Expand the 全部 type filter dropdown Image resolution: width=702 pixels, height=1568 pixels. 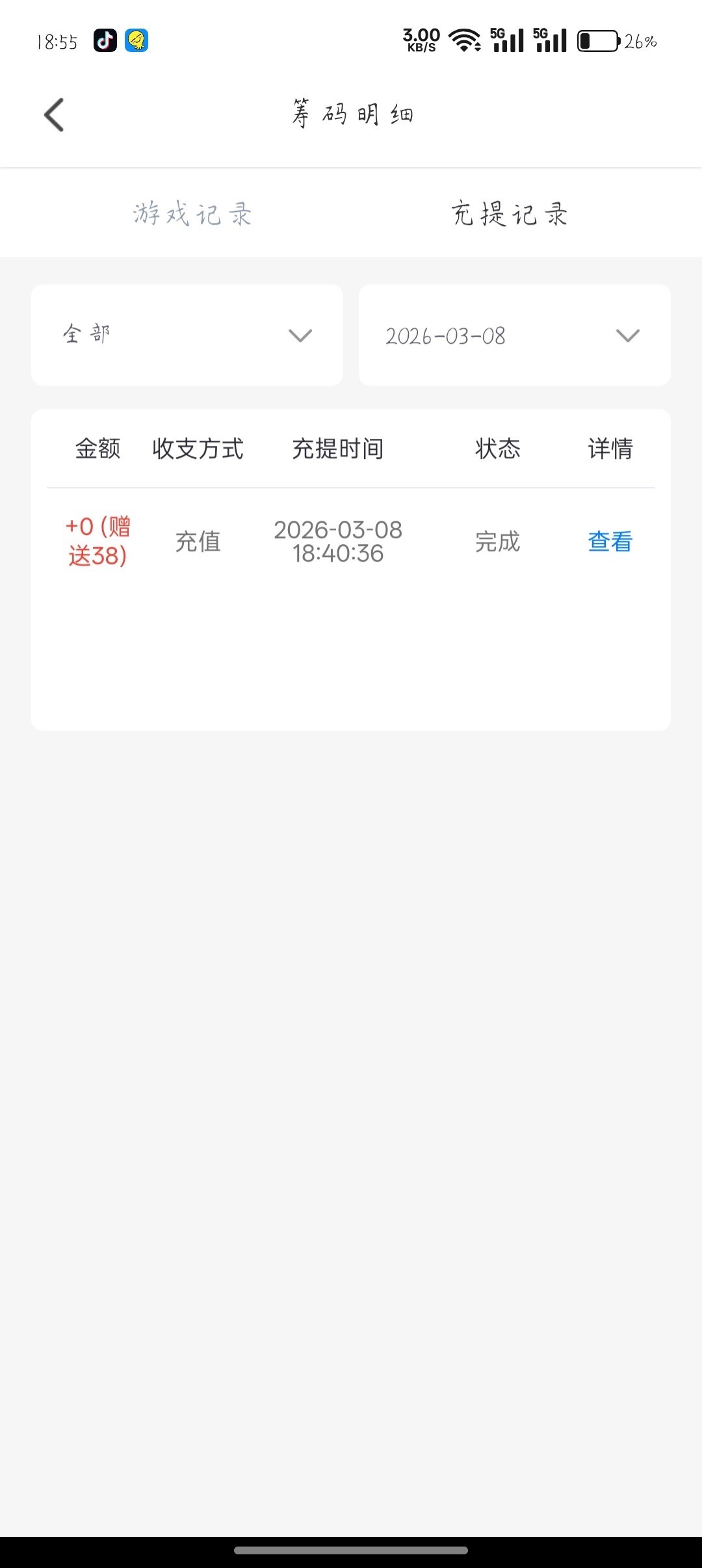(187, 335)
